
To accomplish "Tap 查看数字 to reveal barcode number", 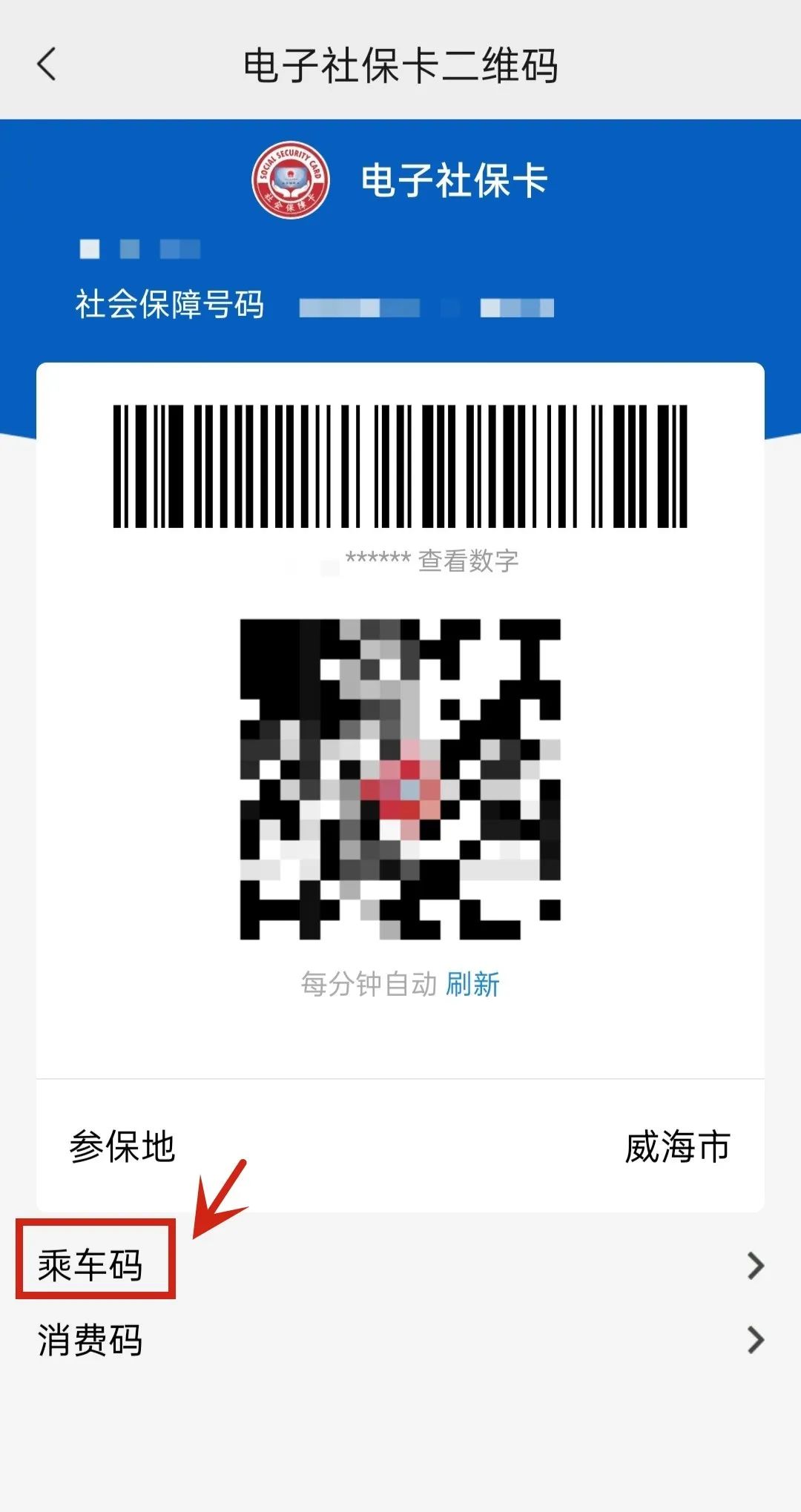I will [x=468, y=561].
